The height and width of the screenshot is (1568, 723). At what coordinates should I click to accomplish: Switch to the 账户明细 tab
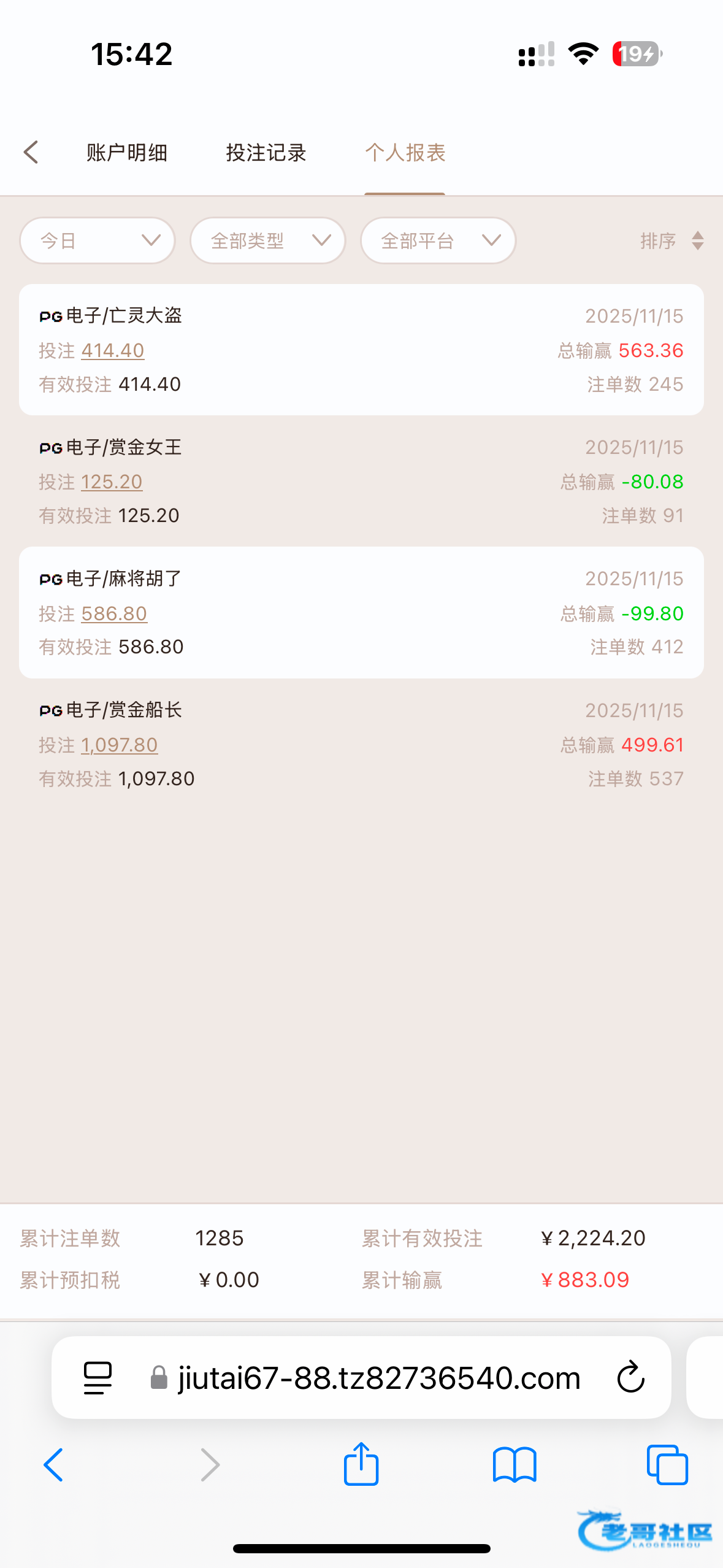click(x=127, y=152)
